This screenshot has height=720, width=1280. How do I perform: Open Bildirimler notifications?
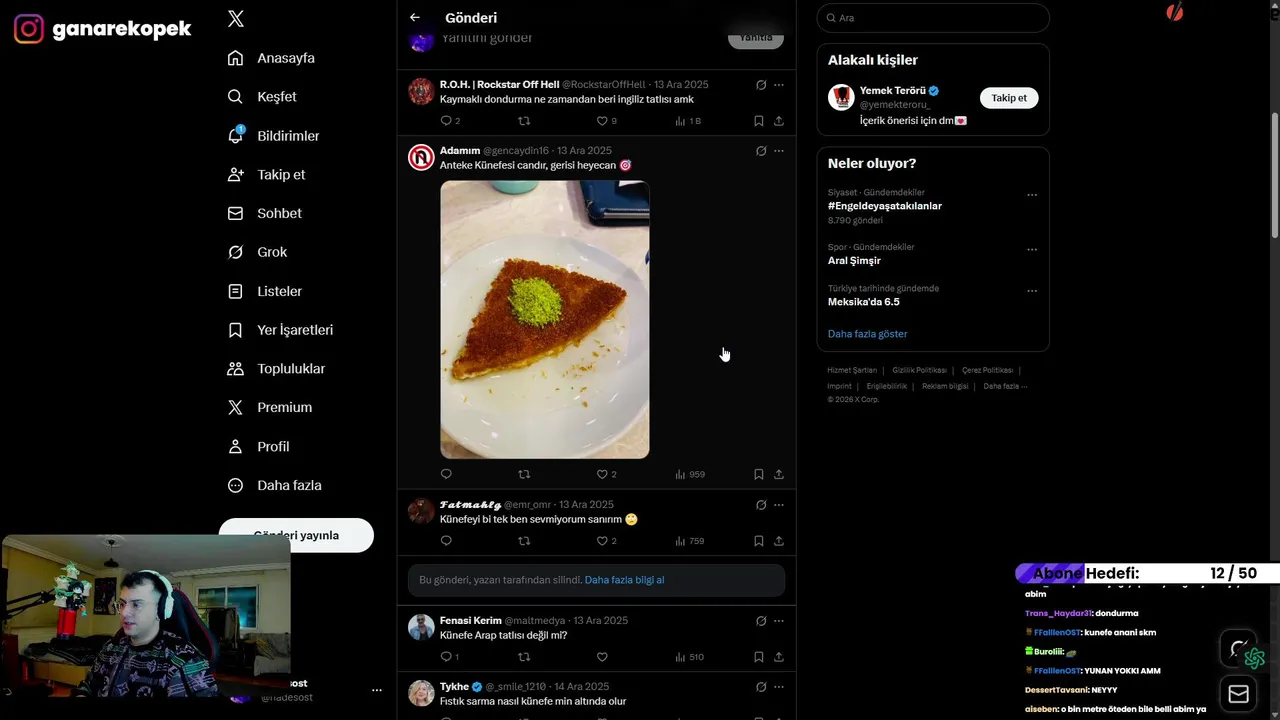[288, 136]
